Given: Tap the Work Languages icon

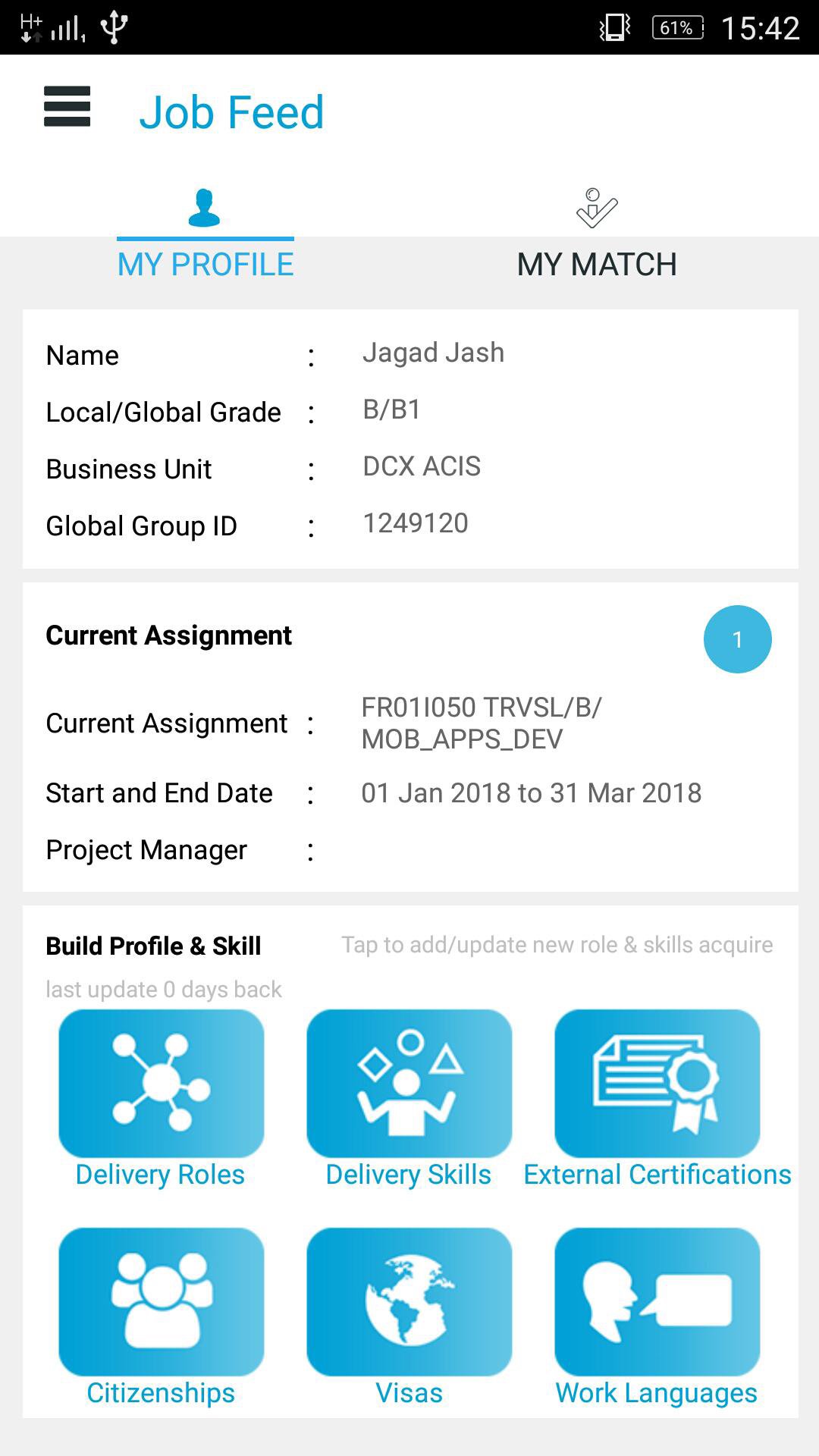Looking at the screenshot, I should (657, 1303).
